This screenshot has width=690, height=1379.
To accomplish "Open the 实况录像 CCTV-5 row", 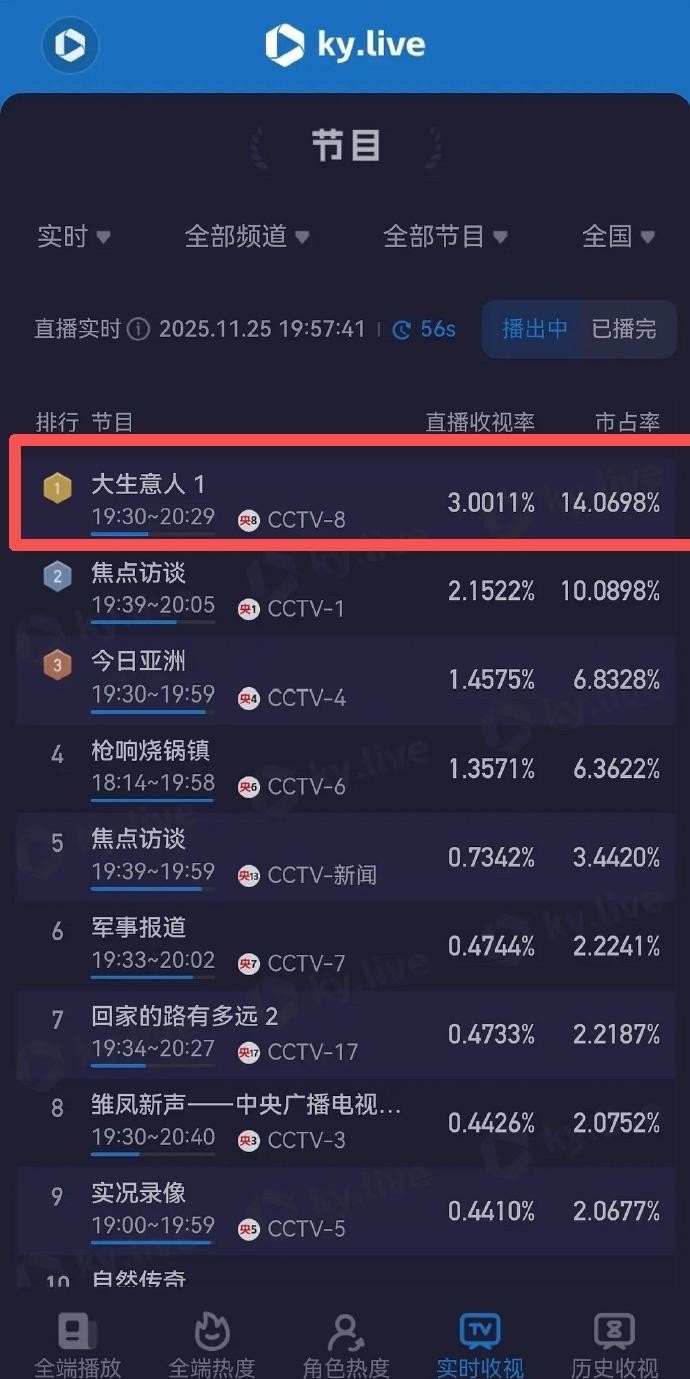I will [x=345, y=1212].
